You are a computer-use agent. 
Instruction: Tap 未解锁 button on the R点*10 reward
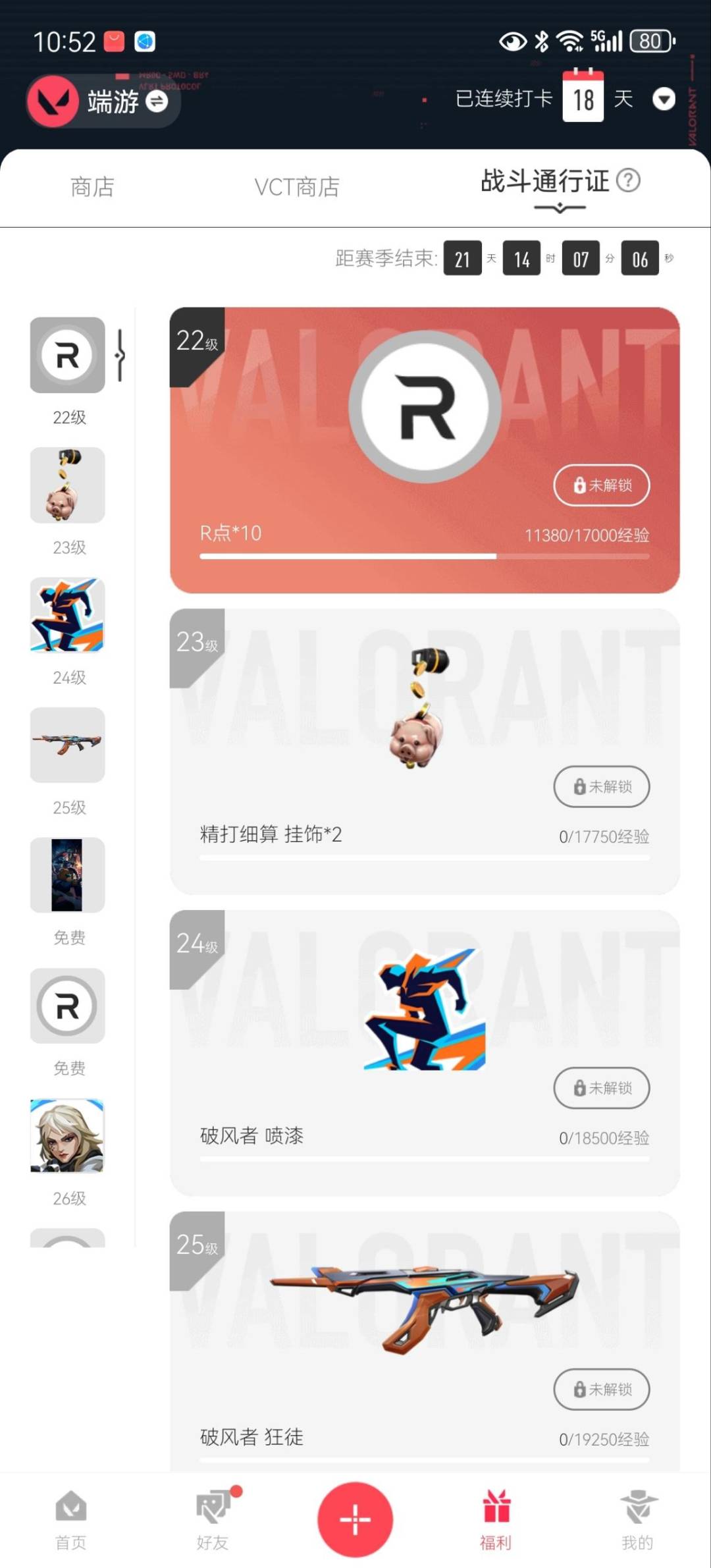(601, 485)
